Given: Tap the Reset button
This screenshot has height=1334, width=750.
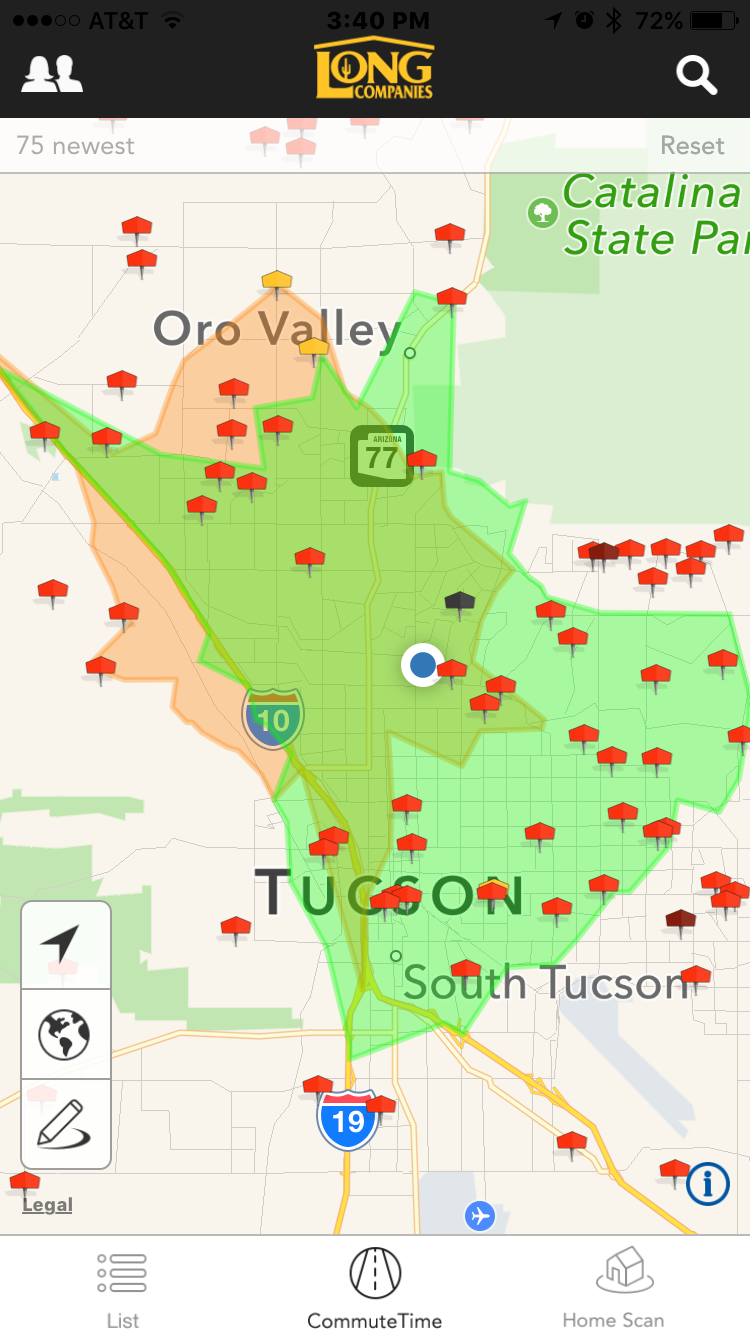Looking at the screenshot, I should click(692, 145).
